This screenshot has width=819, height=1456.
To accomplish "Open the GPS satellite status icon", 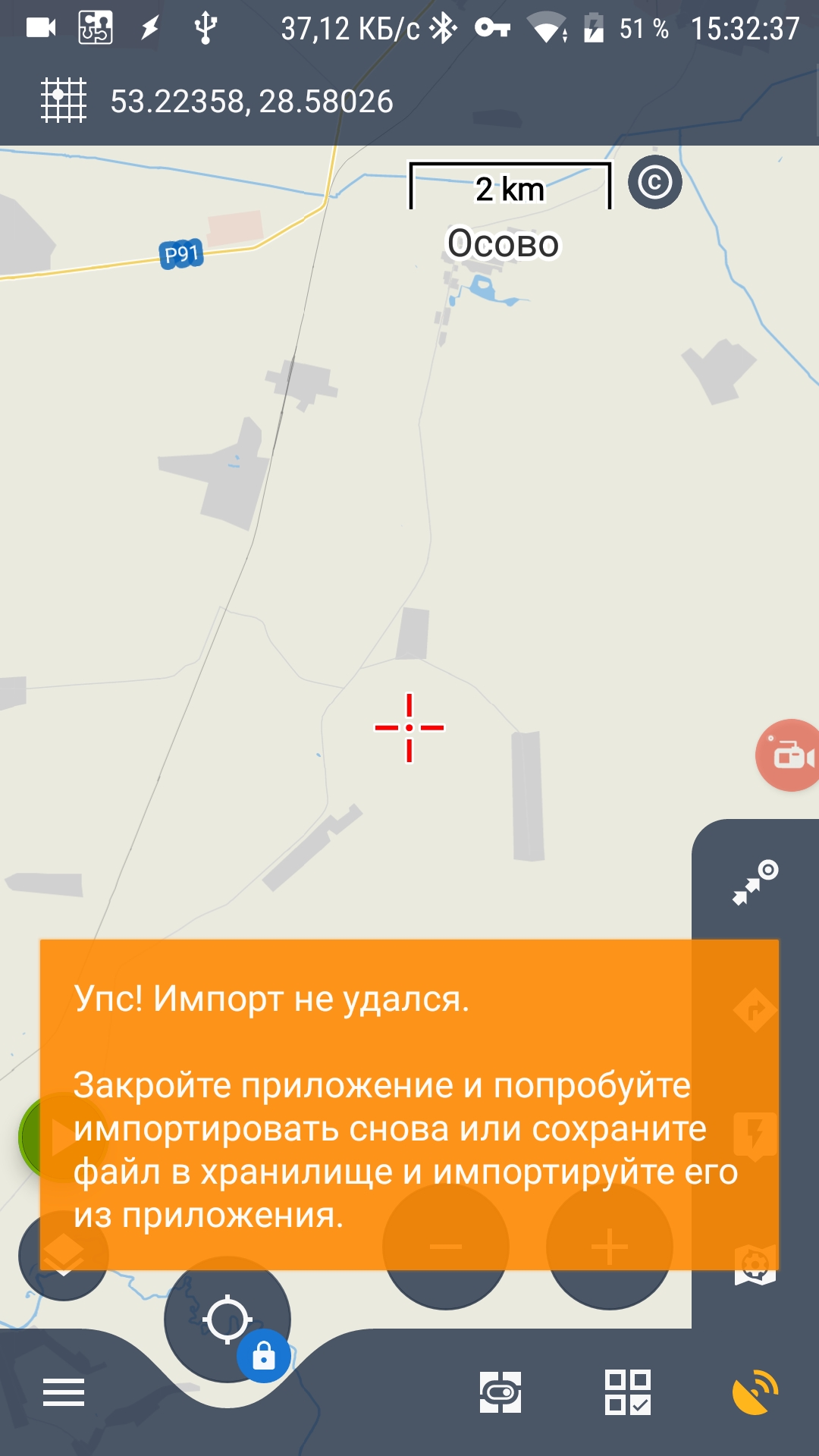I will (755, 1392).
